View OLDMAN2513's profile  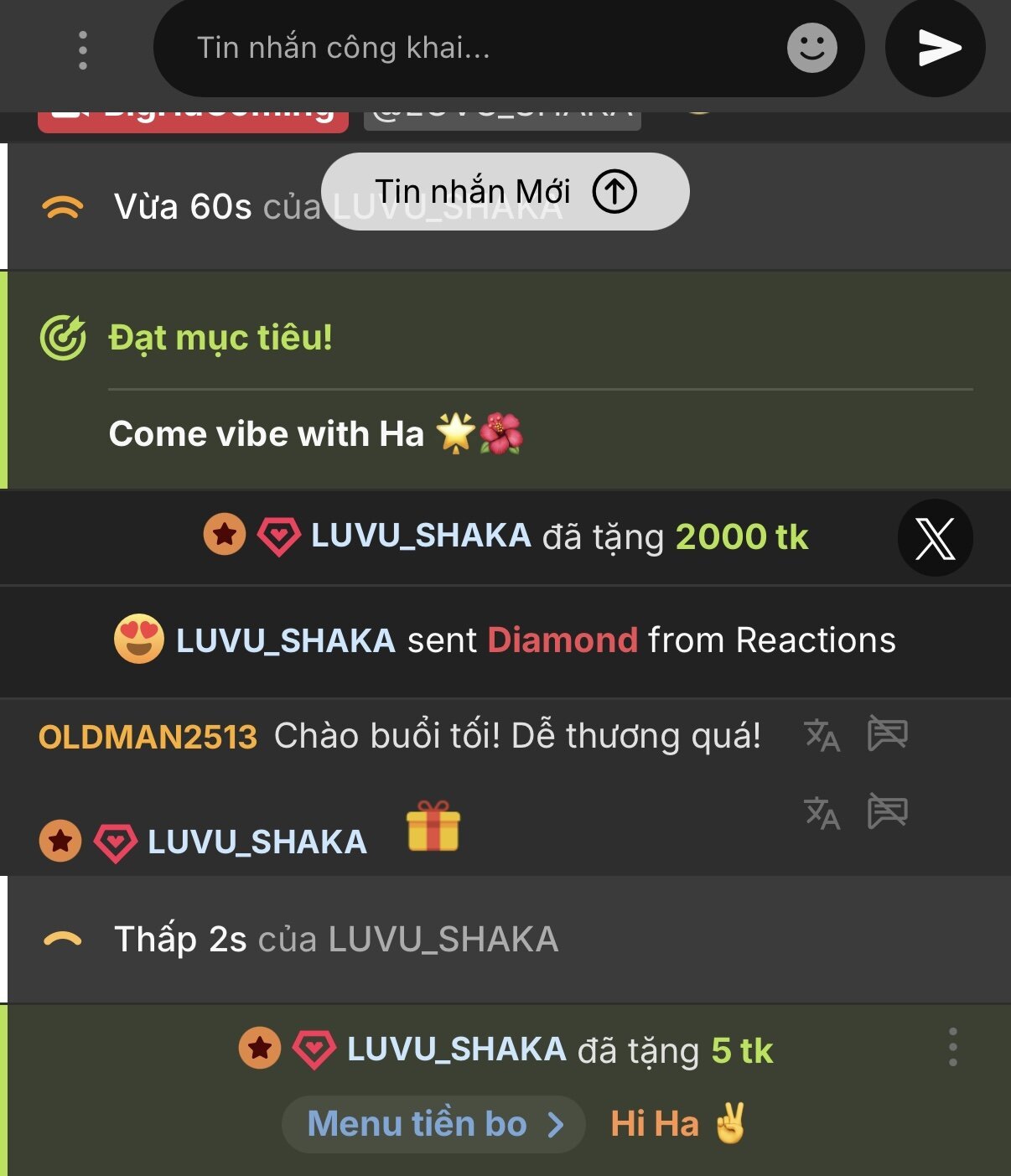pyautogui.click(x=148, y=737)
